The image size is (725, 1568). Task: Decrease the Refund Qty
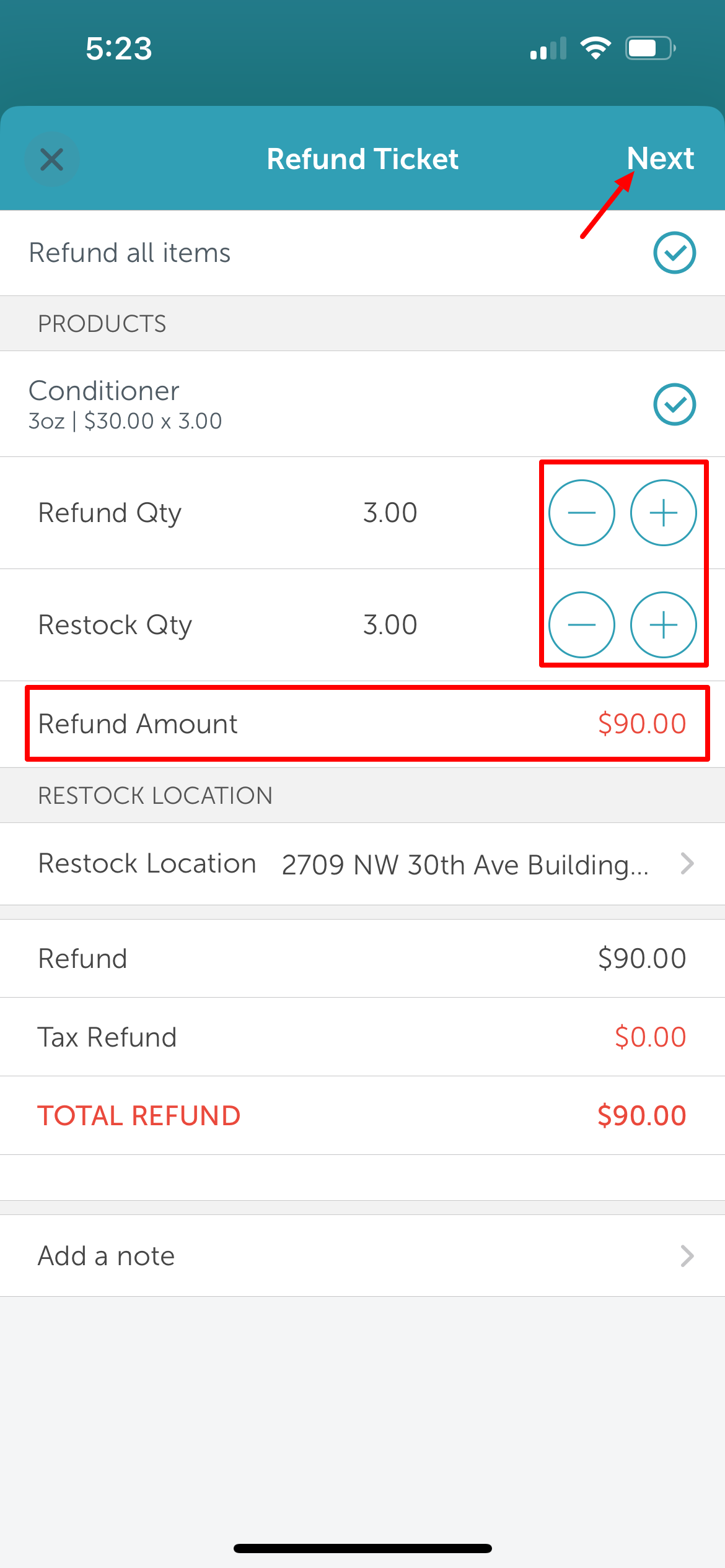[x=582, y=513]
